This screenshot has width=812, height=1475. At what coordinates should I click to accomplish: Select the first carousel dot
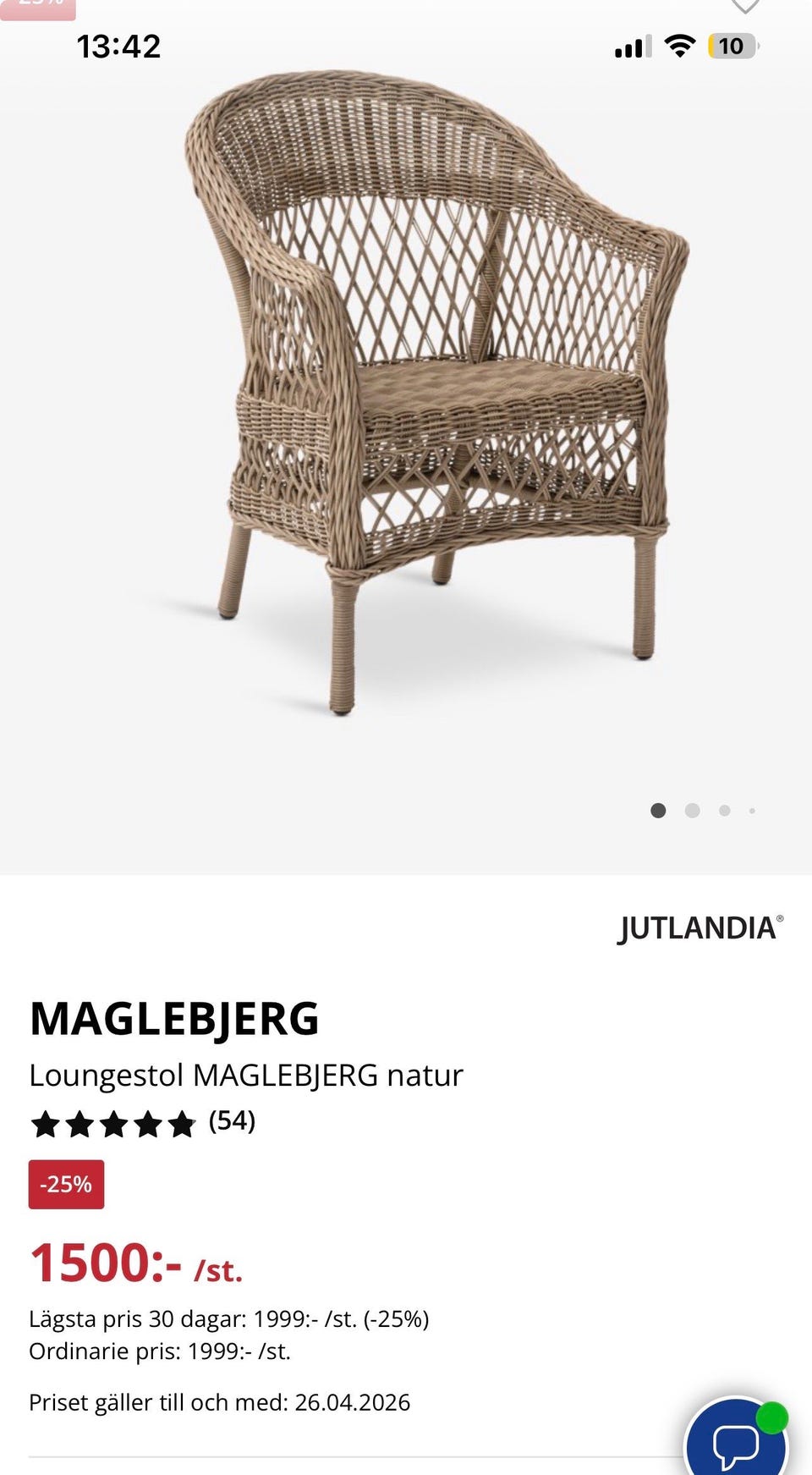[x=658, y=811]
